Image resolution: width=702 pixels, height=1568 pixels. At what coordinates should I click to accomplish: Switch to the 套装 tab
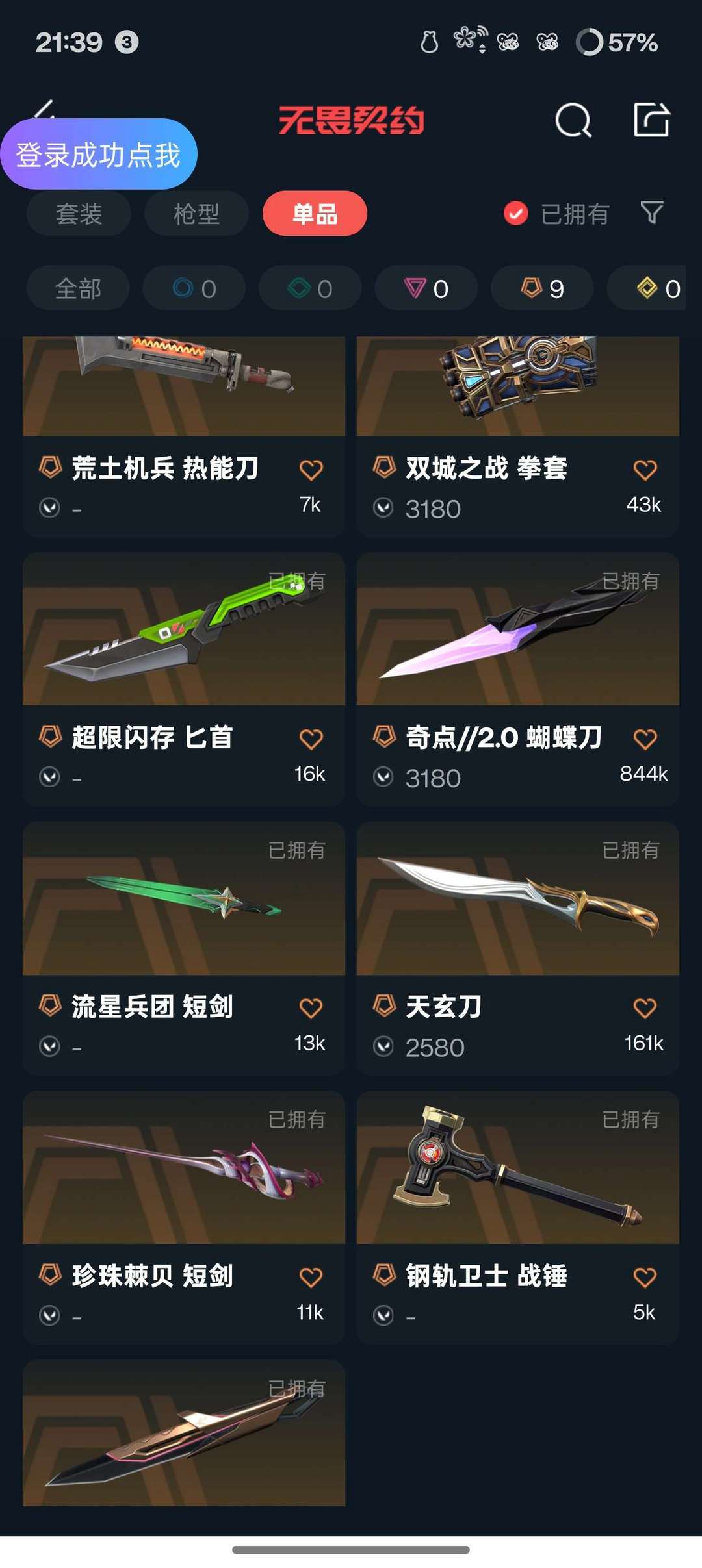[79, 214]
